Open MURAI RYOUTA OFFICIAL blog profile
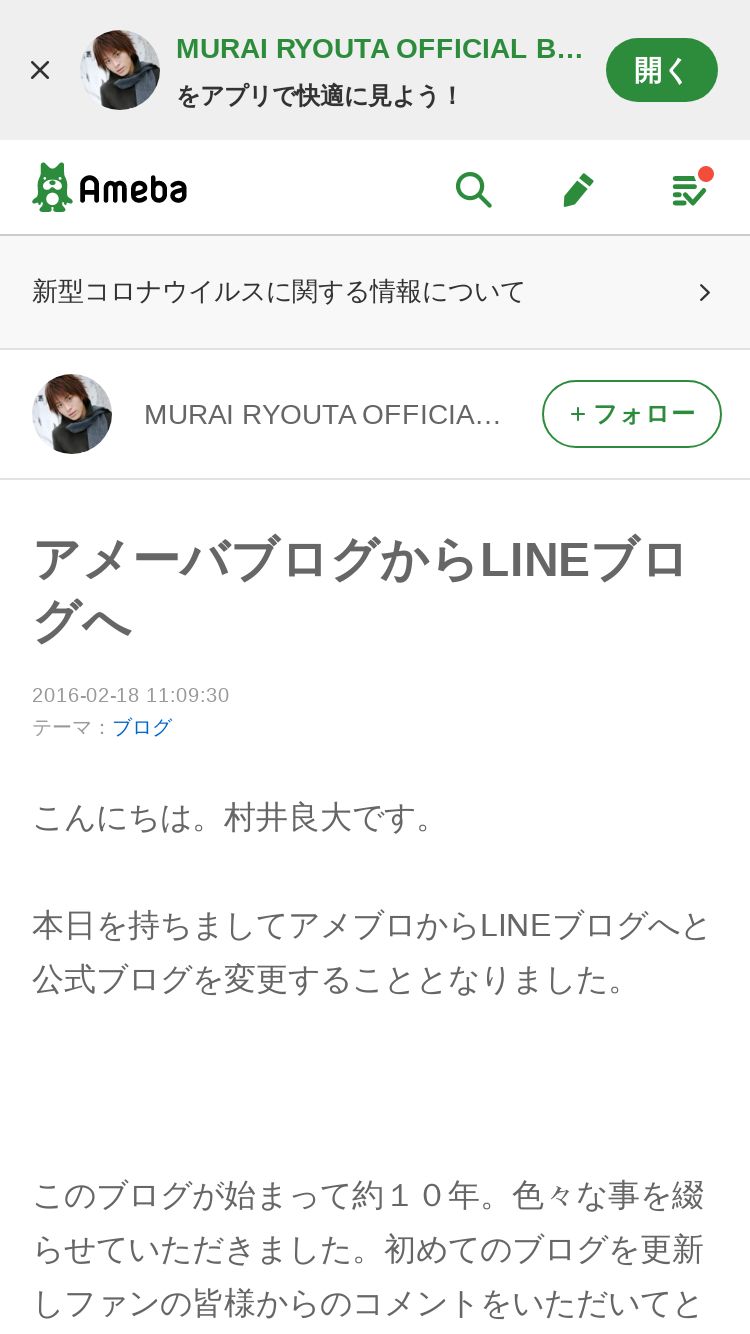 point(320,414)
